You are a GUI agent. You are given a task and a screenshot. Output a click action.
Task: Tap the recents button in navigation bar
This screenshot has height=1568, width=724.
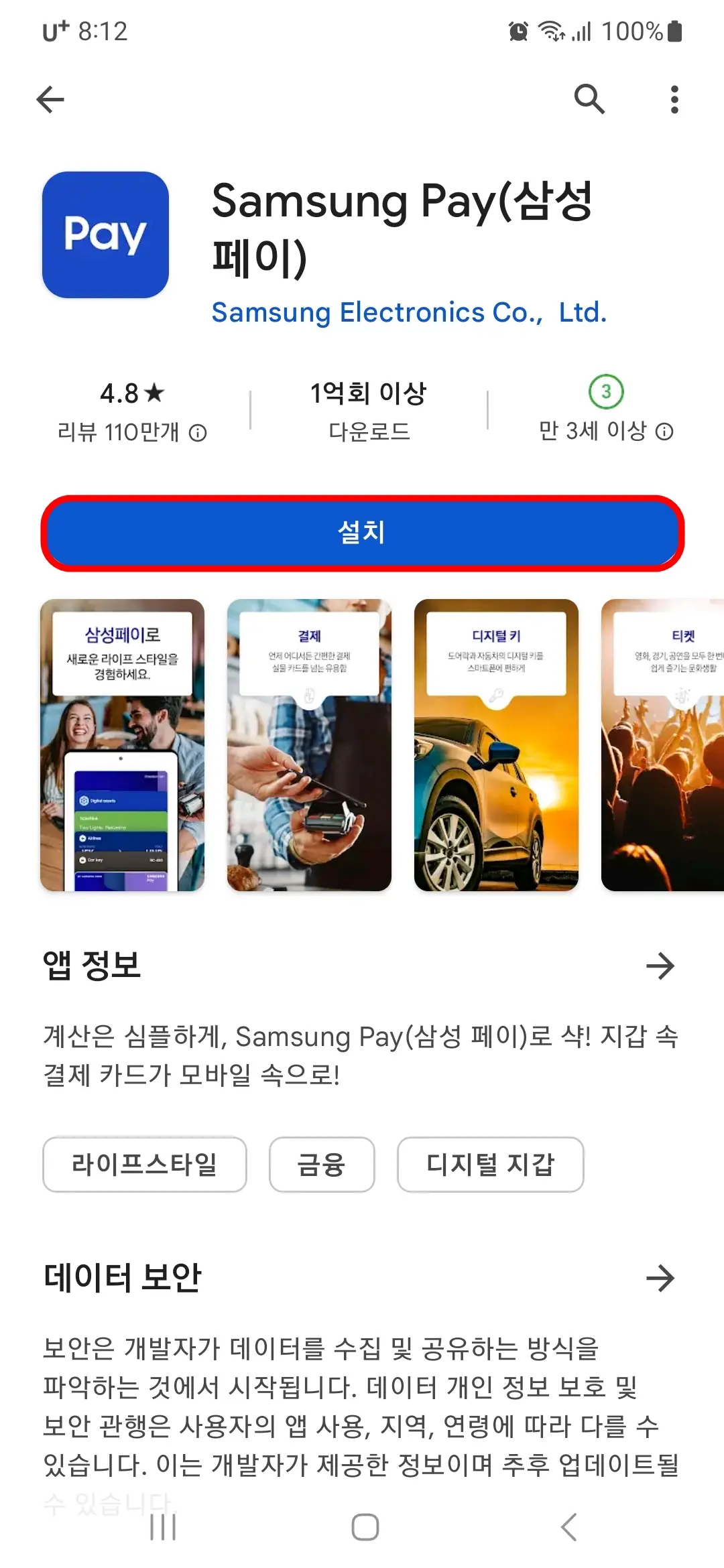pos(163,1525)
